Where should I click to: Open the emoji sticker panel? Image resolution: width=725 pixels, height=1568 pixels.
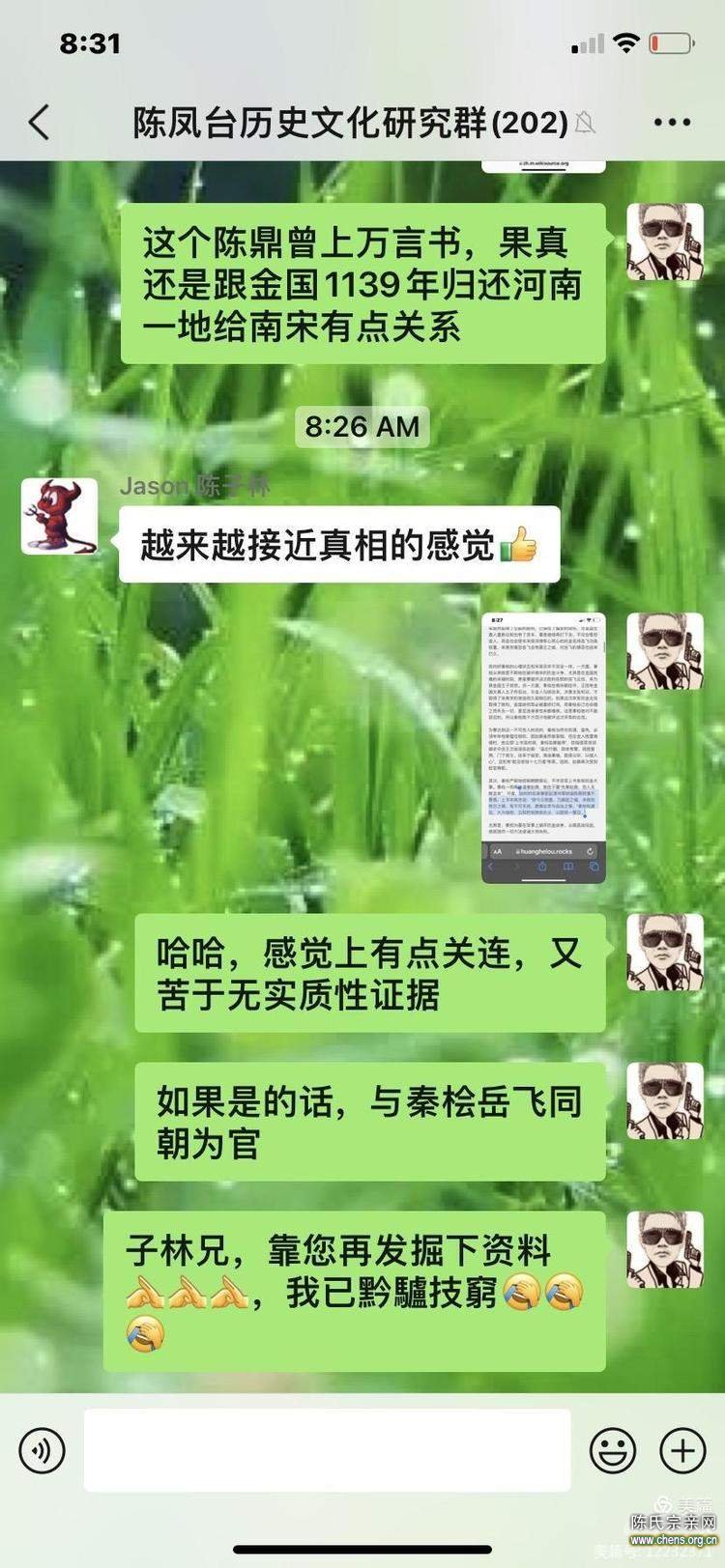(x=613, y=1450)
